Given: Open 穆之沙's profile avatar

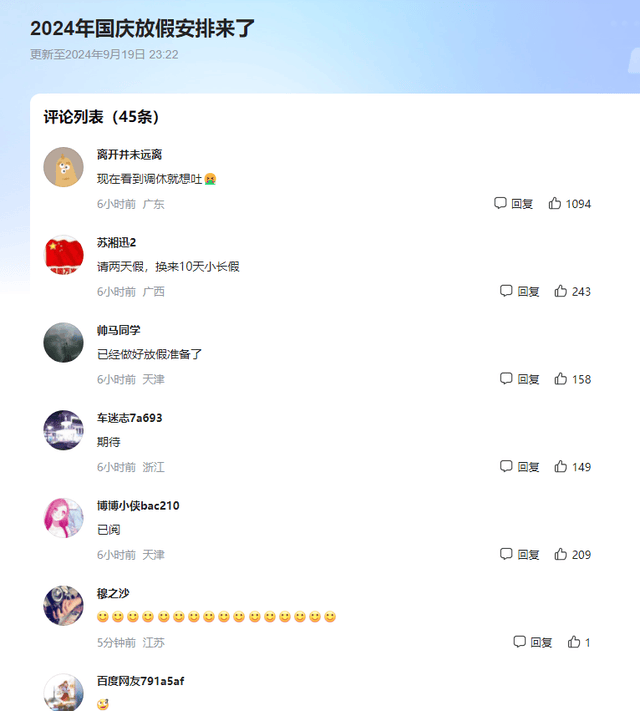Looking at the screenshot, I should [x=63, y=606].
